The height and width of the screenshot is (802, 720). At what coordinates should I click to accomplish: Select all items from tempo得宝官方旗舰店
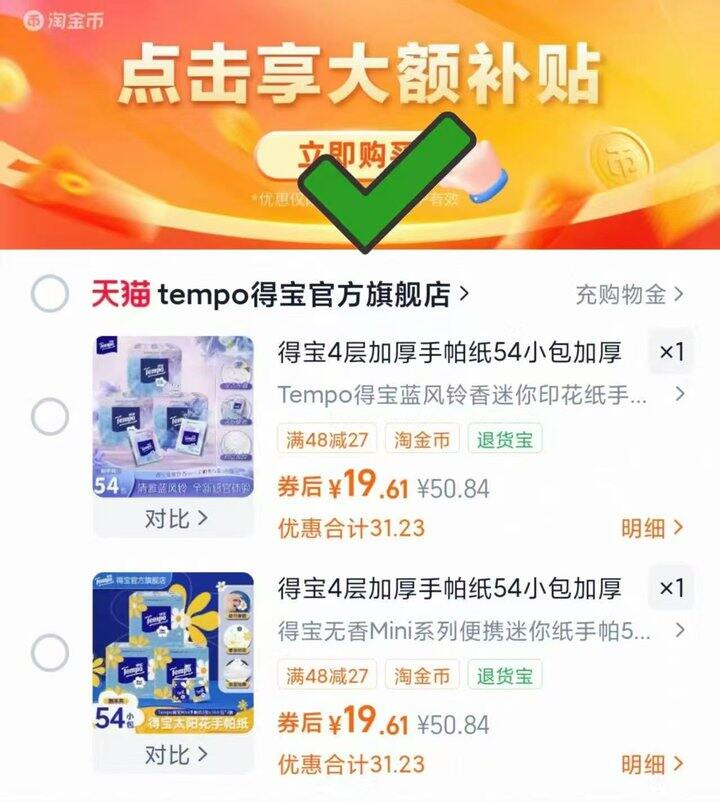pyautogui.click(x=50, y=294)
